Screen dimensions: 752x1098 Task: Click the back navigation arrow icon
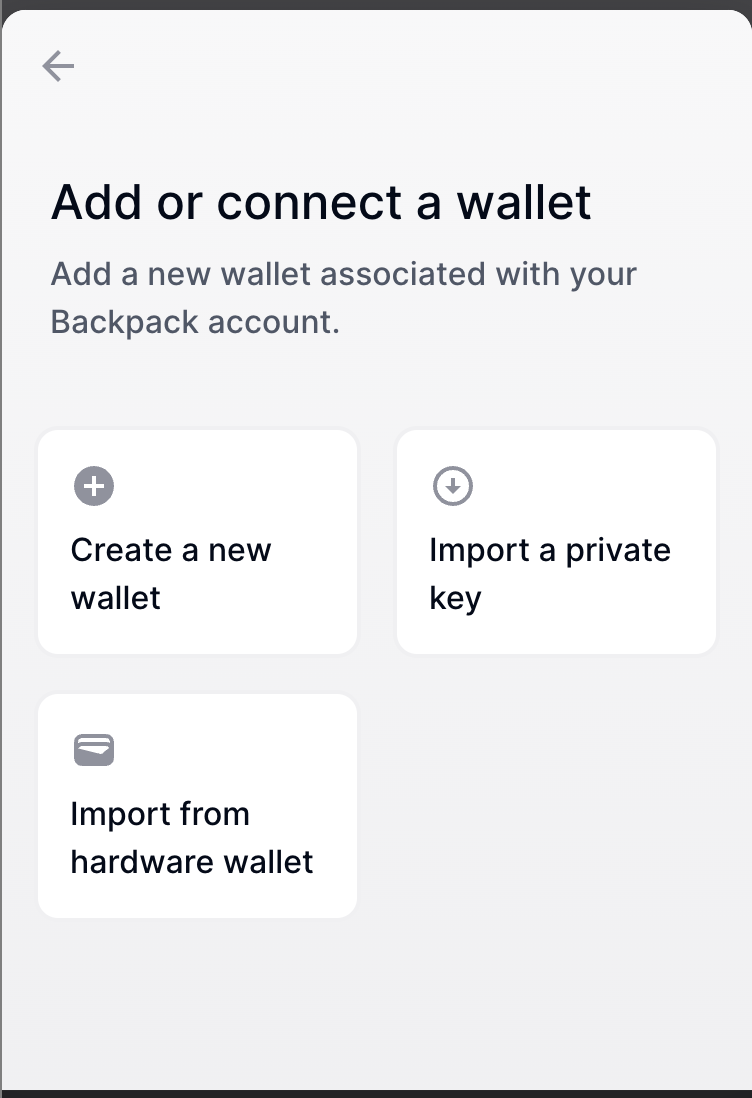pyautogui.click(x=58, y=66)
